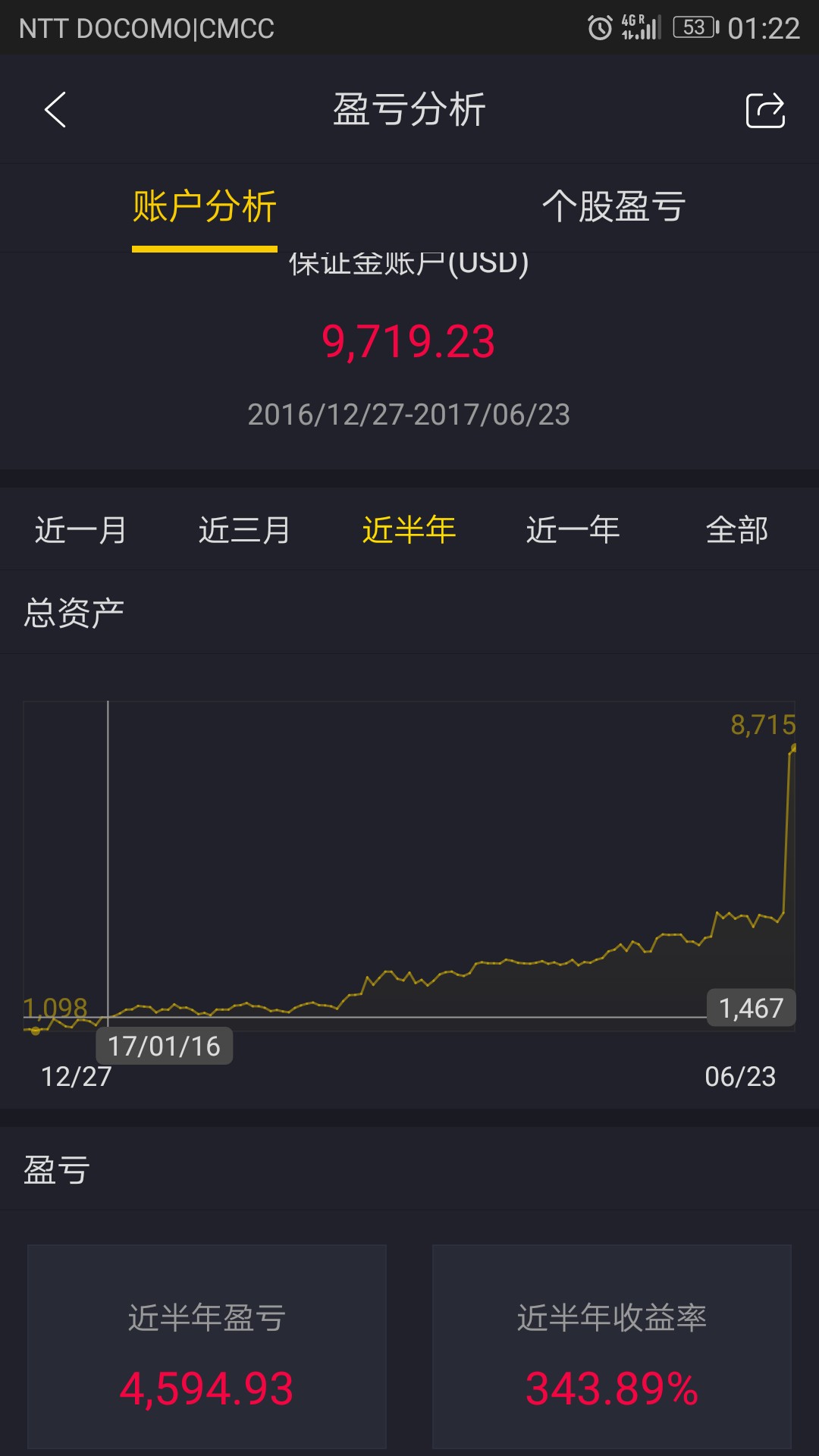
Task: Select the 近一年 time range
Action: (x=573, y=529)
